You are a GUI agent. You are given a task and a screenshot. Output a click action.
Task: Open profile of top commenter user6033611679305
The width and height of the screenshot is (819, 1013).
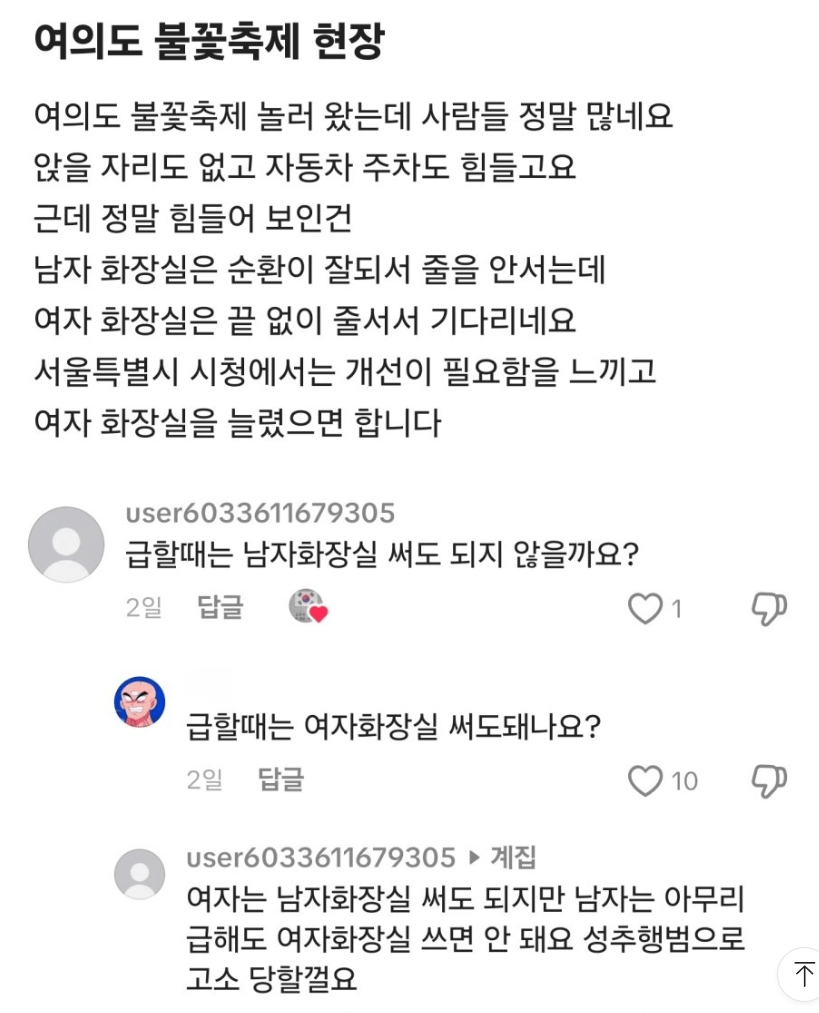pyautogui.click(x=66, y=544)
